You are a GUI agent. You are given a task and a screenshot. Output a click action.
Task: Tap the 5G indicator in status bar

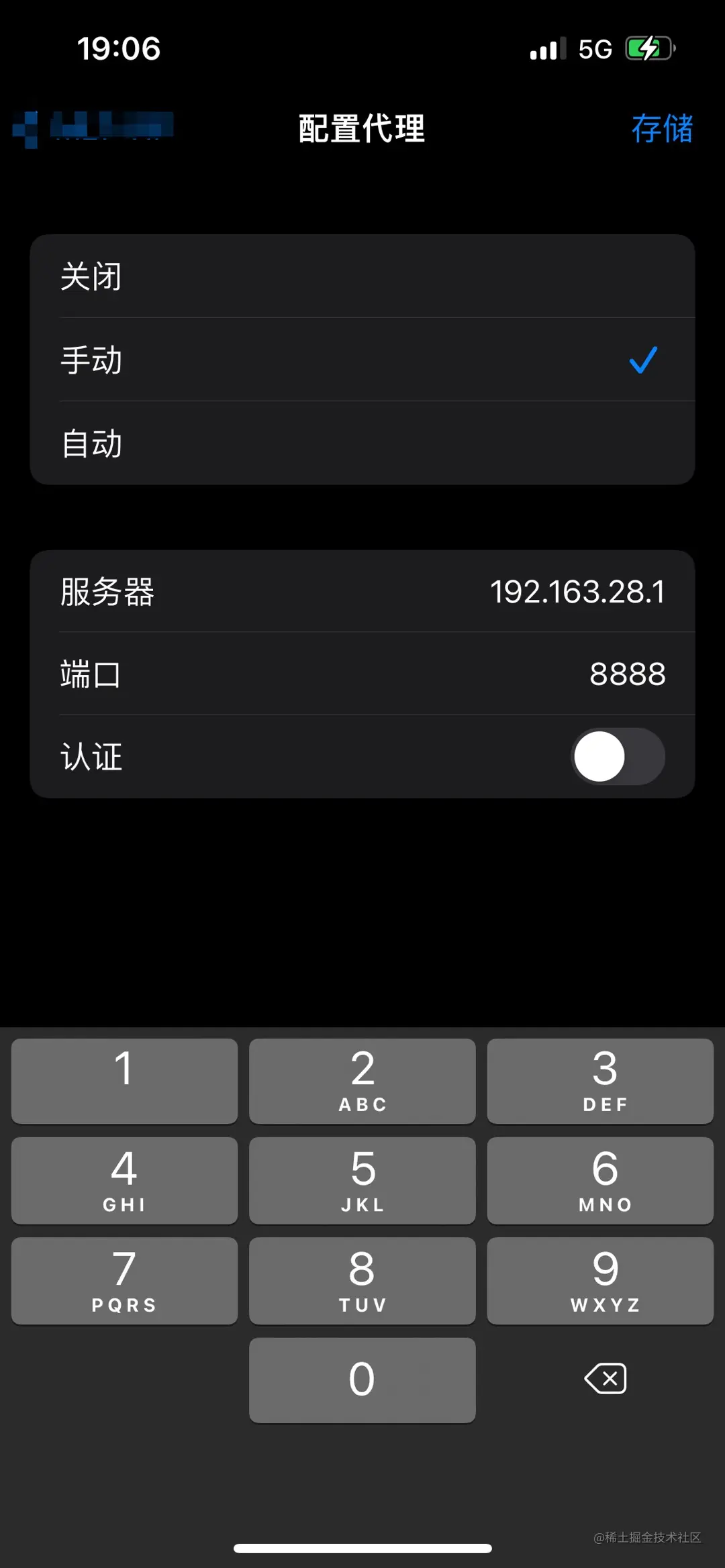pos(593,48)
